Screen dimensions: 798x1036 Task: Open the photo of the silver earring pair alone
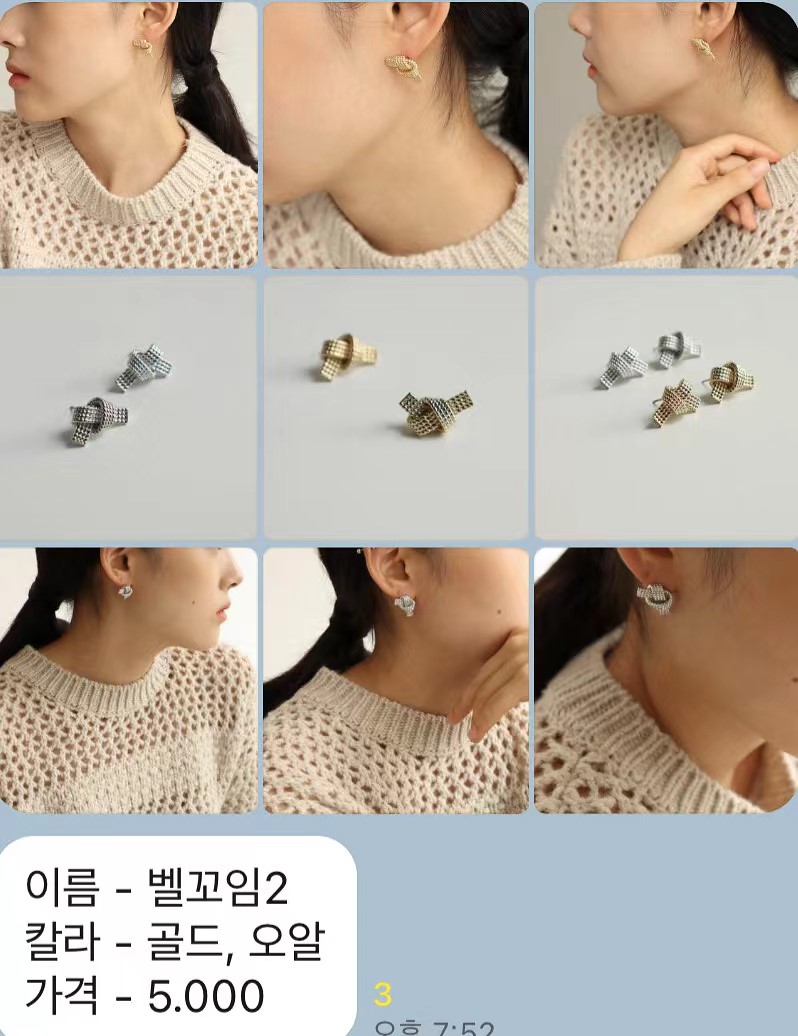[x=128, y=408]
